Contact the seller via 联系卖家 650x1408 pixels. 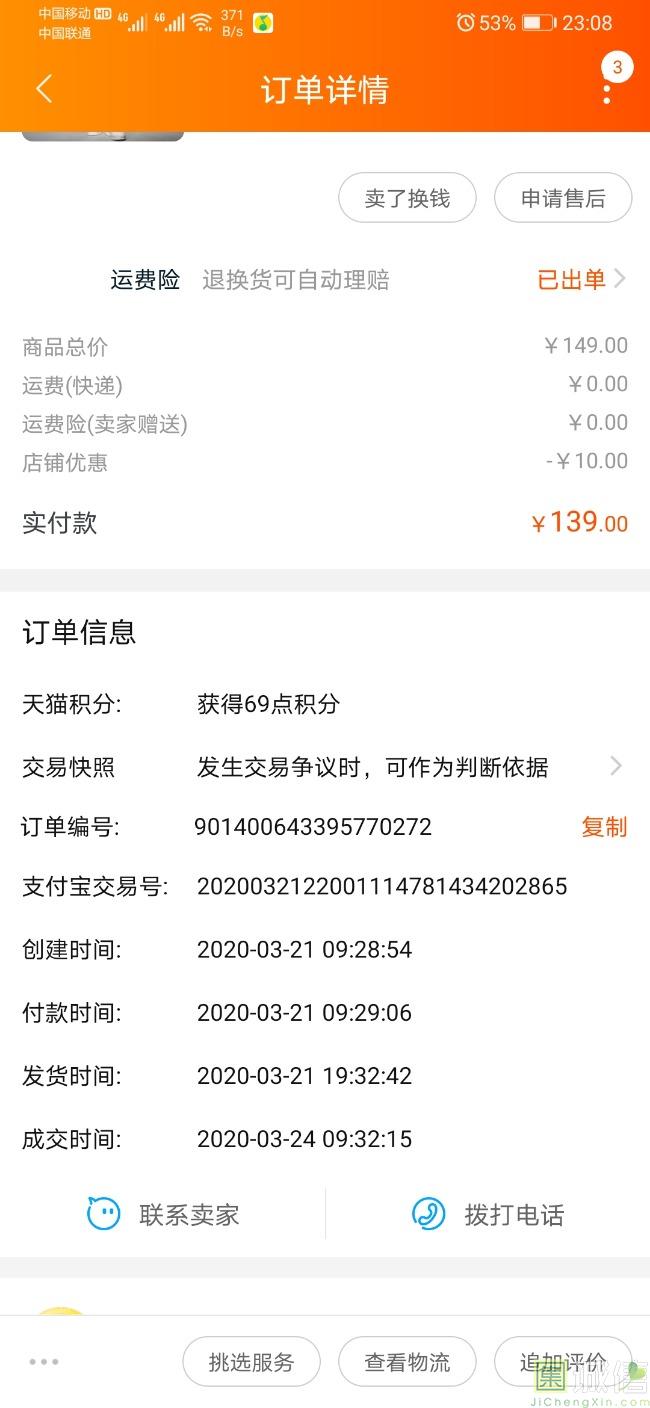point(163,1215)
